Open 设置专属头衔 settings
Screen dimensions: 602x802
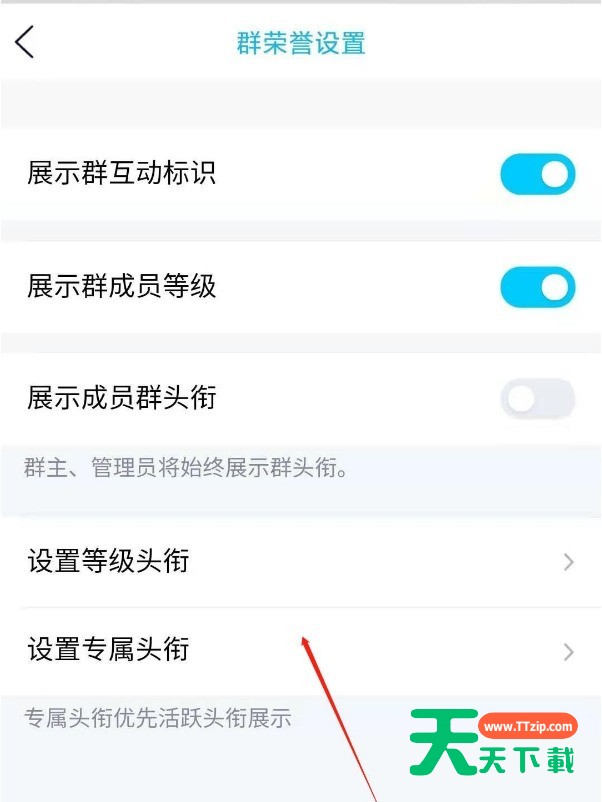[x=300, y=651]
